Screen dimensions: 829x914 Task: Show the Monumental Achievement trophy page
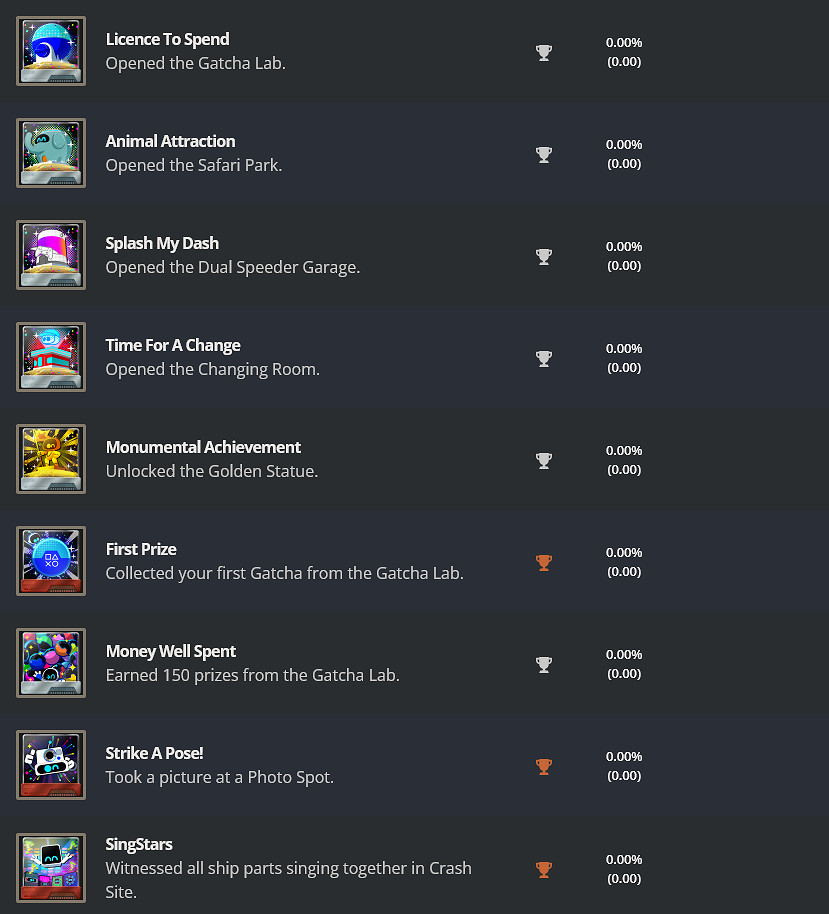click(x=203, y=448)
